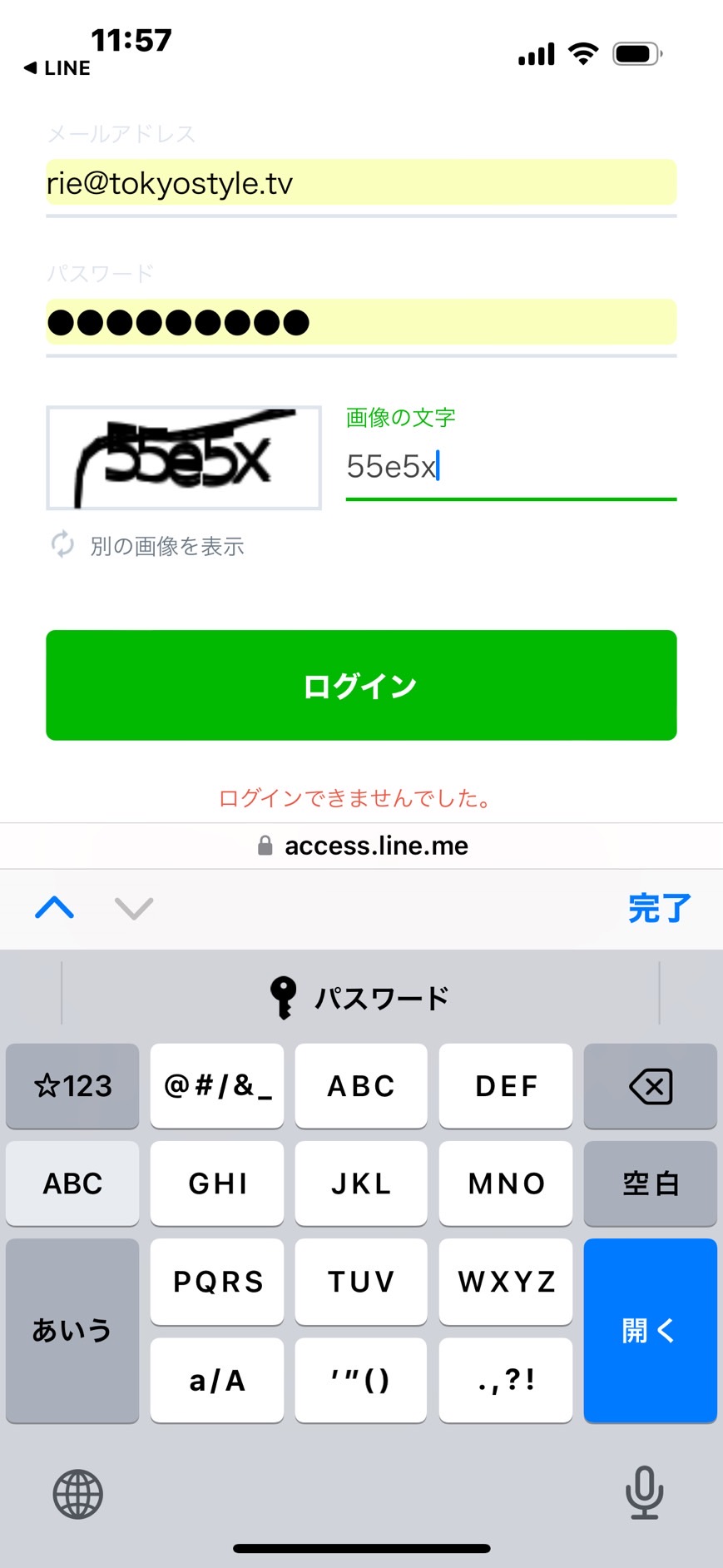Focus the password field

tap(361, 322)
